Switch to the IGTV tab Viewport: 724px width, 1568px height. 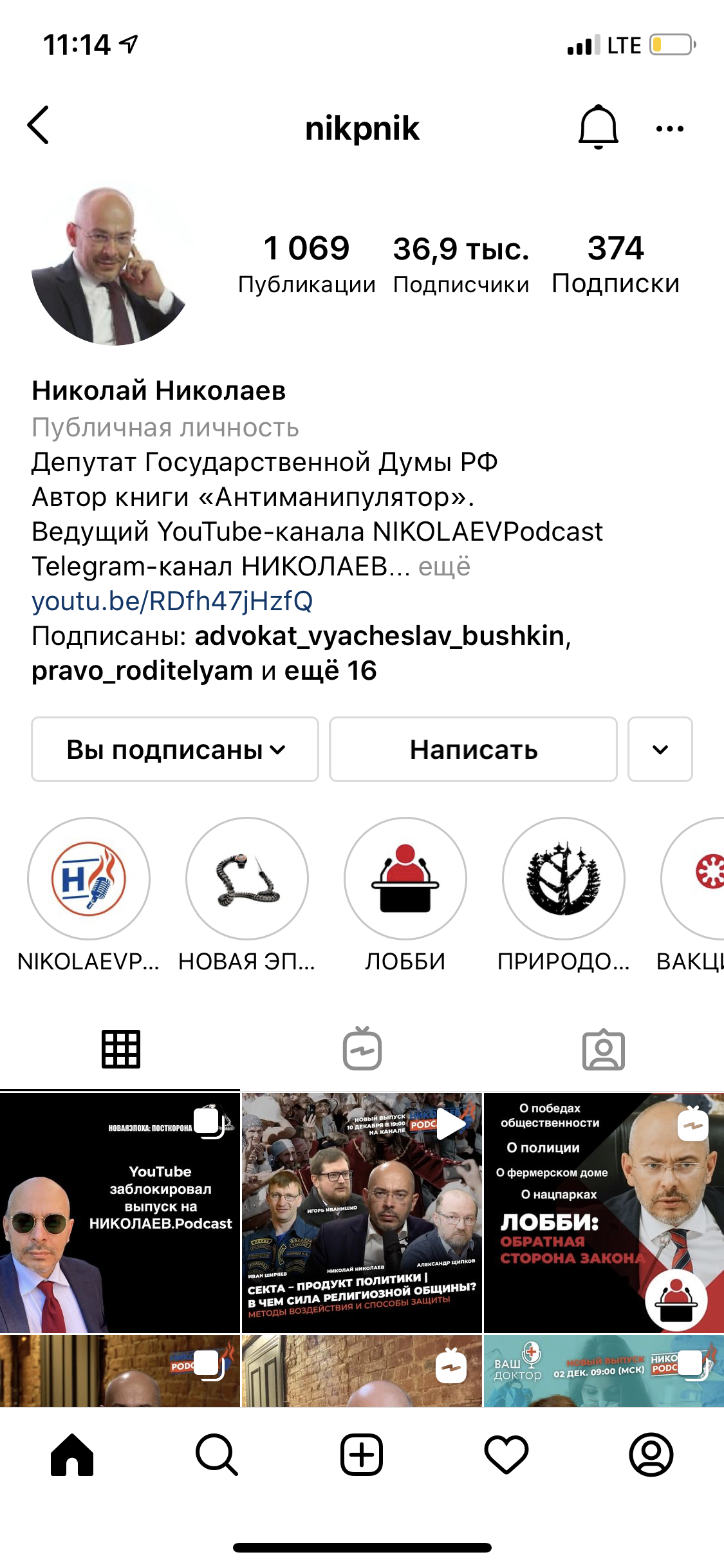pyautogui.click(x=362, y=1049)
